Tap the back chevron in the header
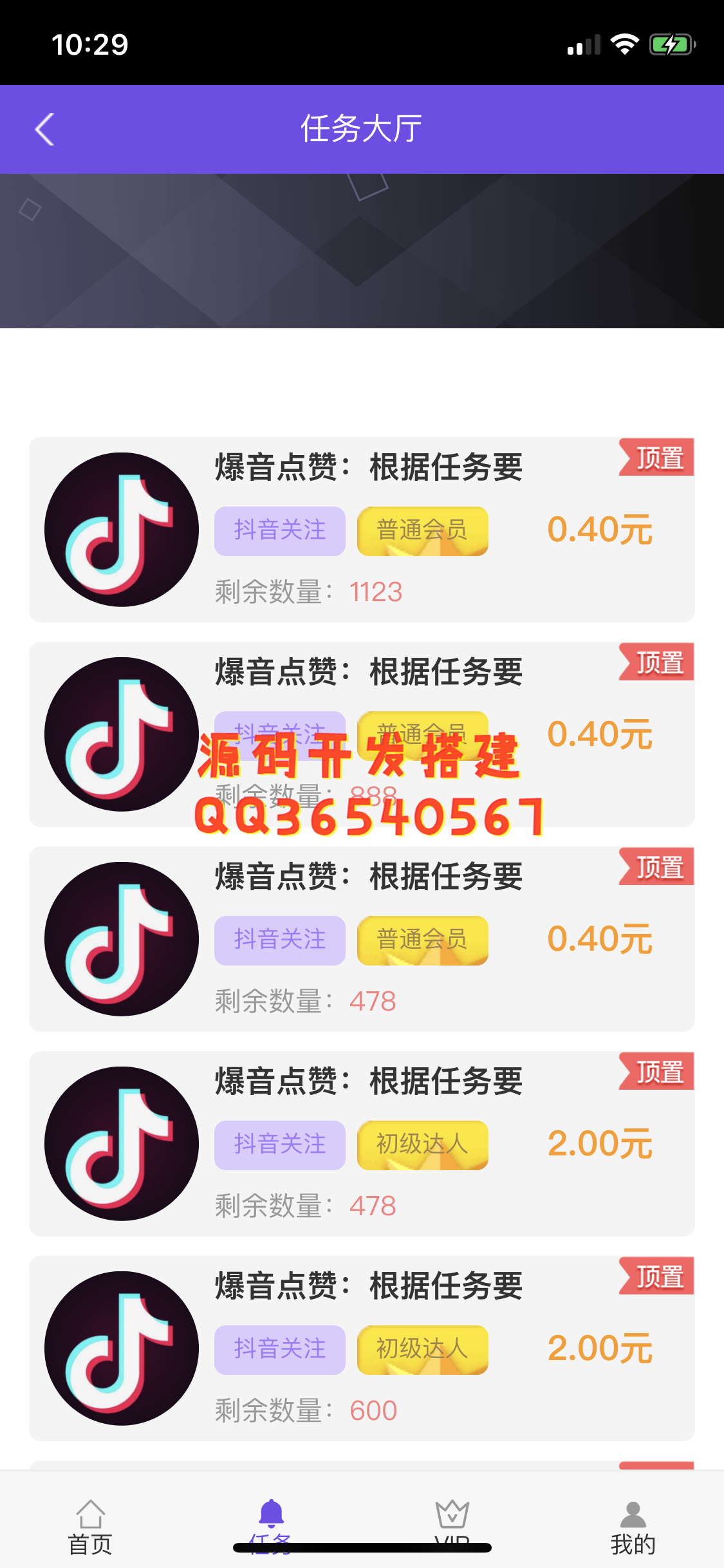This screenshot has width=724, height=1568. [44, 129]
